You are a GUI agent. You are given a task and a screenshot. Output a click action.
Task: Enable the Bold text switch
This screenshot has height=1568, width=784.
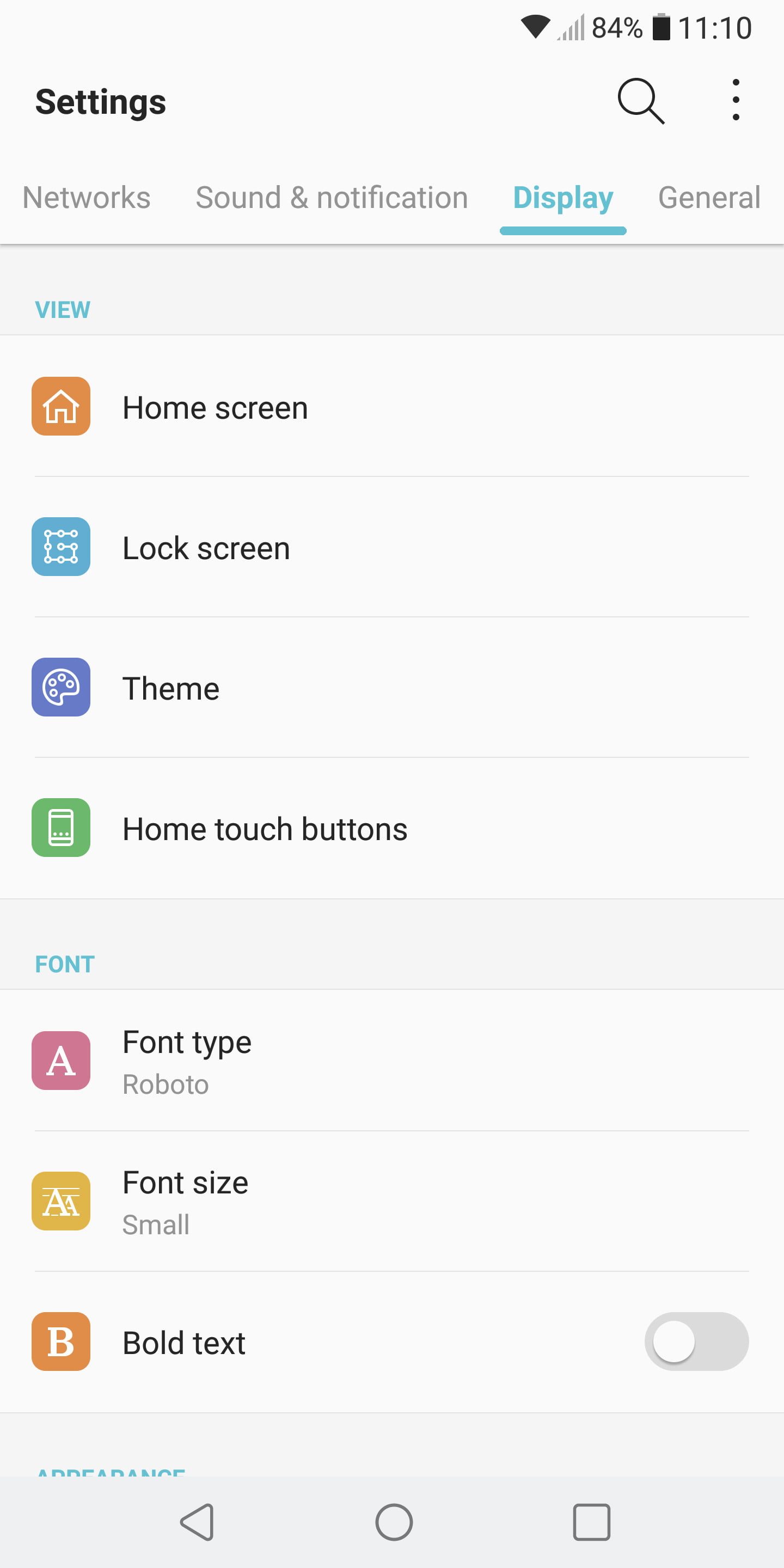pos(696,1342)
